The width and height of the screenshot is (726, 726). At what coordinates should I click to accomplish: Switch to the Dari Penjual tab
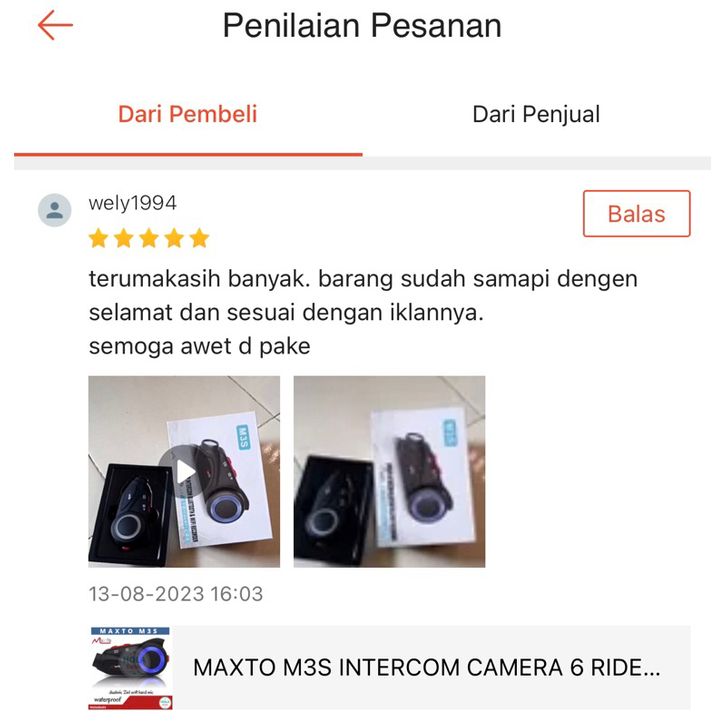pos(536,114)
